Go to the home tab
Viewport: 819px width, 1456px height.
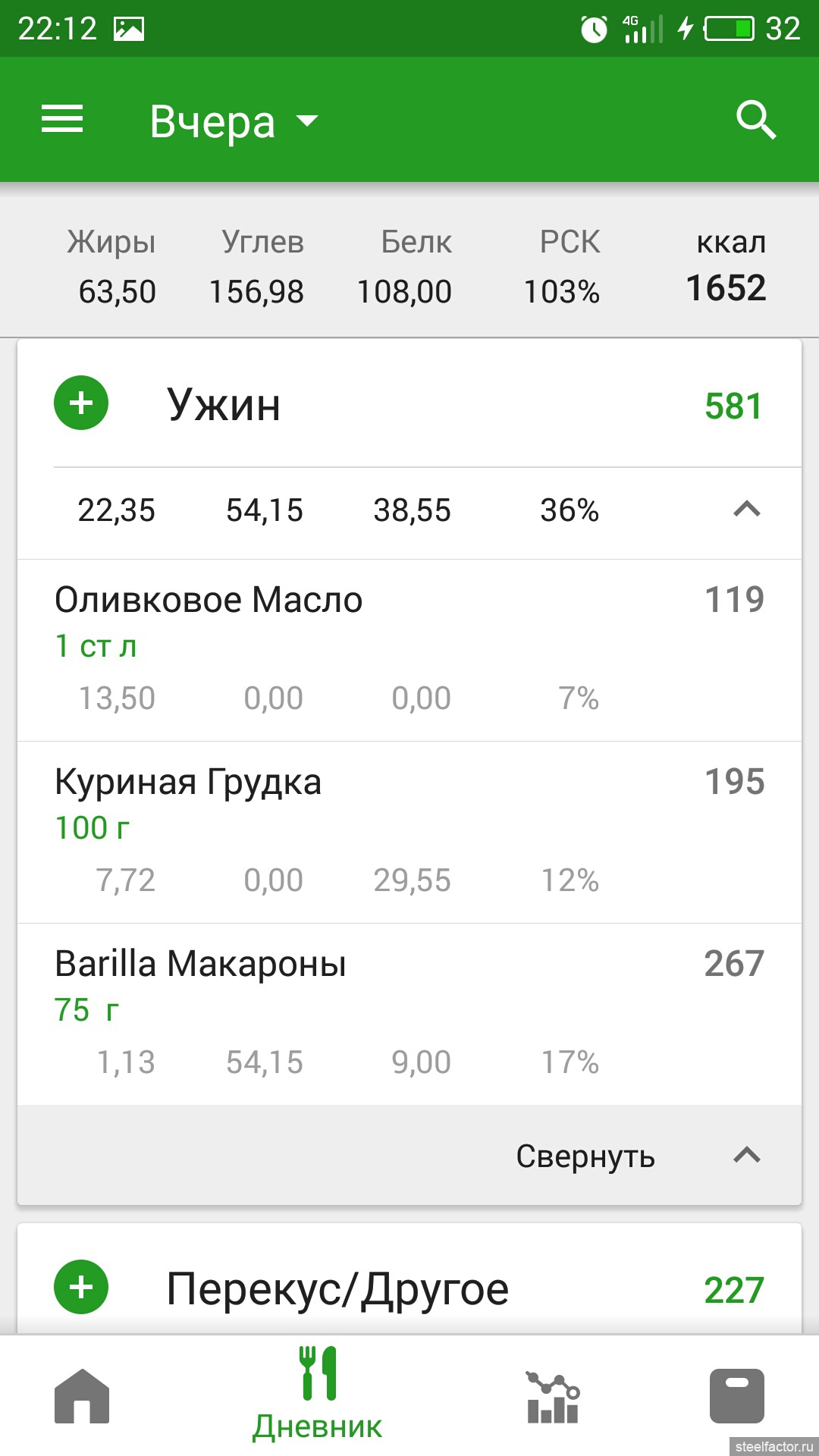82,1396
